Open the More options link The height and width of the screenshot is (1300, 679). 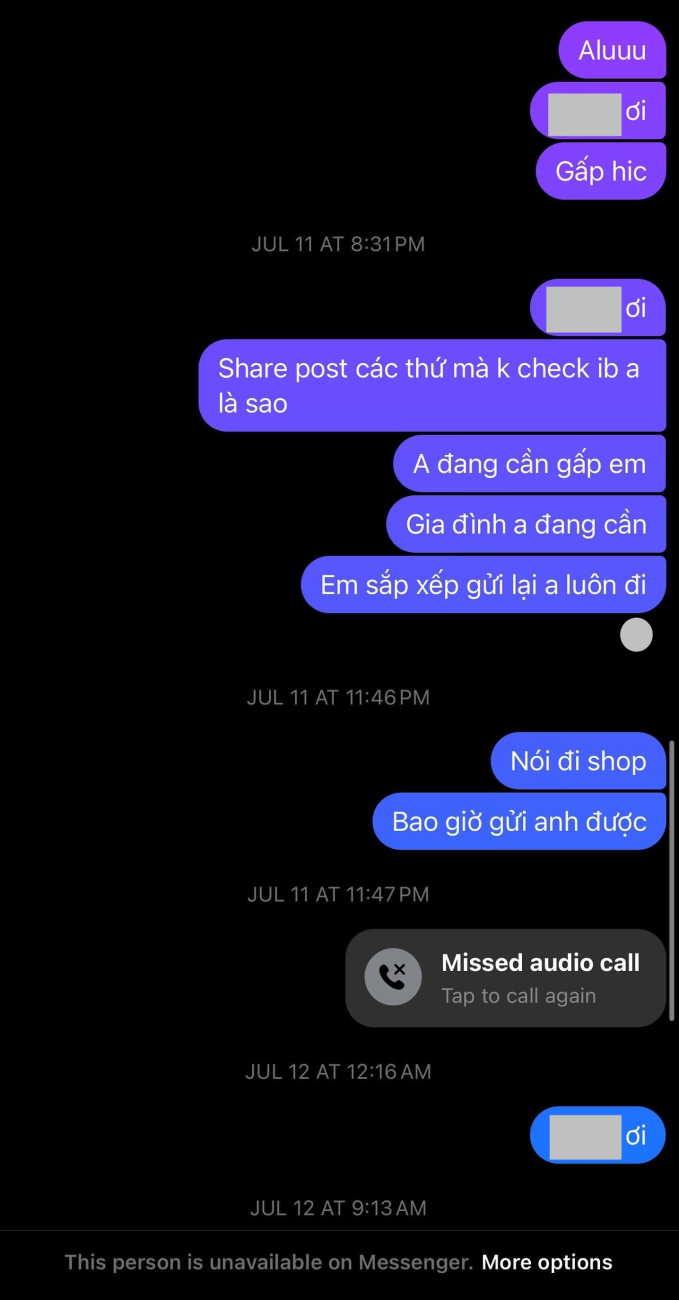pyautogui.click(x=547, y=1263)
